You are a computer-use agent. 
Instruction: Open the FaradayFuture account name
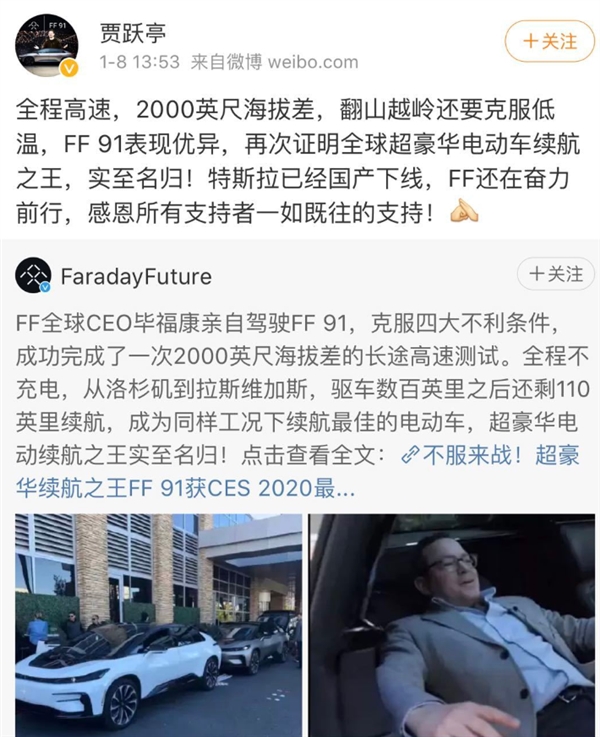[136, 275]
